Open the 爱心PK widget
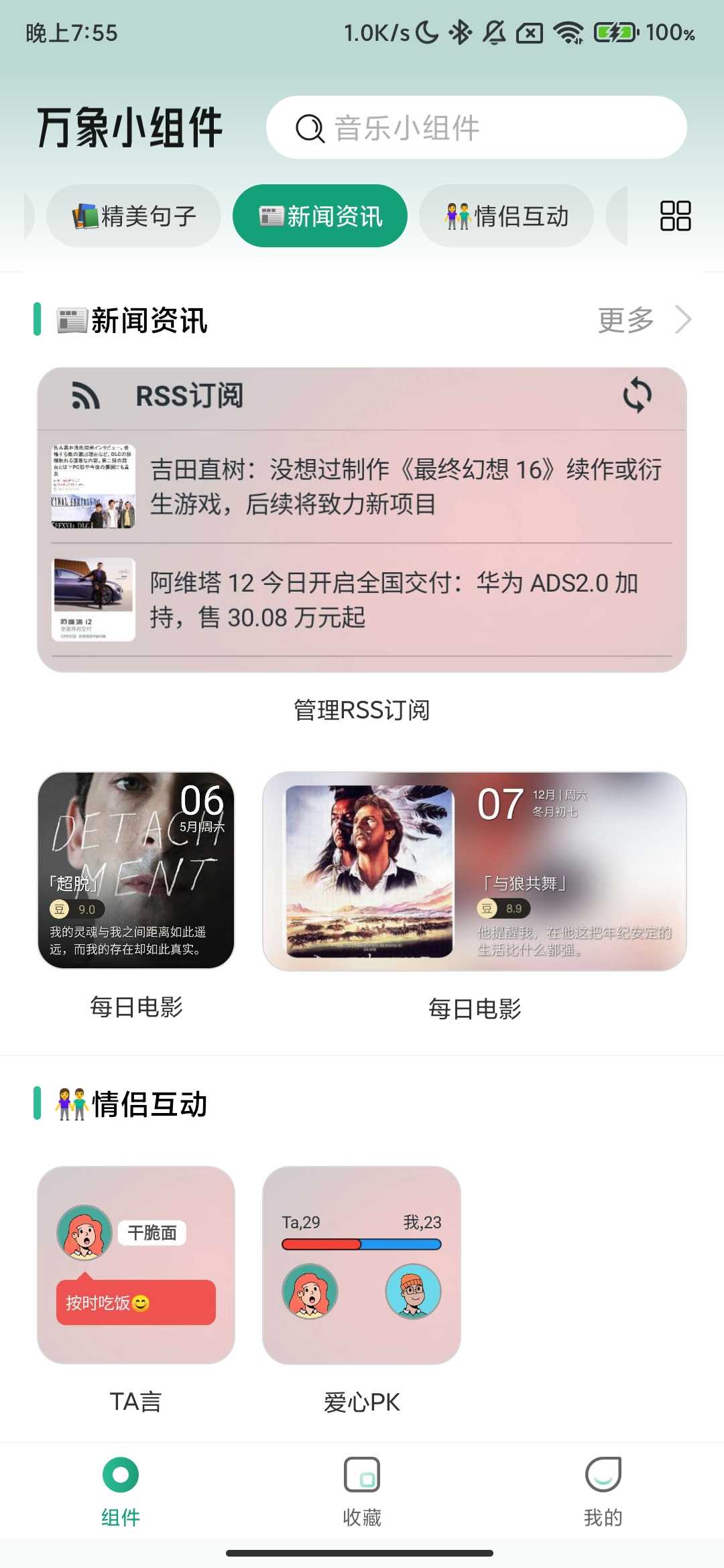This screenshot has height=1568, width=724. tap(361, 1265)
